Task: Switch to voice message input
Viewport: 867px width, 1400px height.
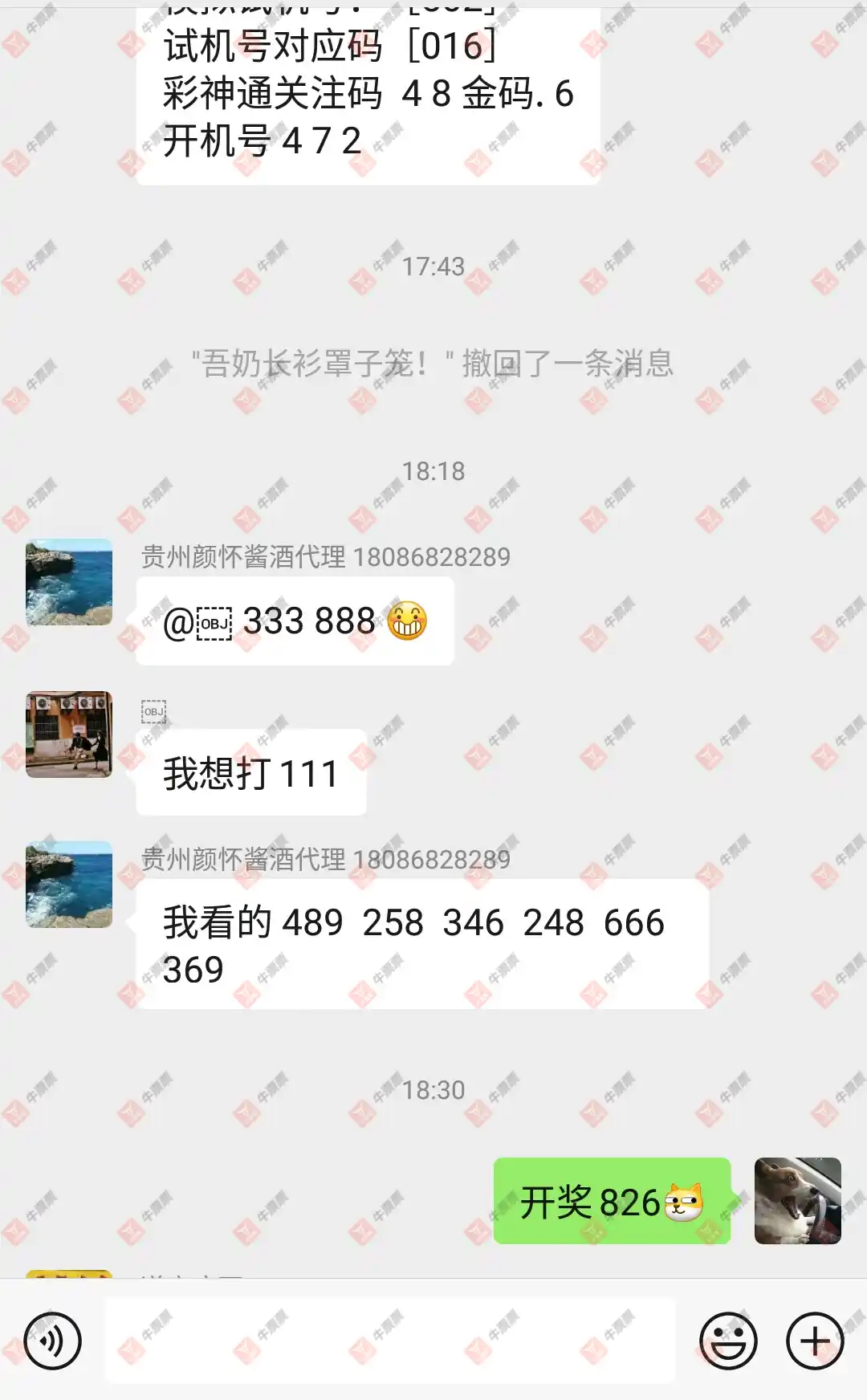Action: pyautogui.click(x=53, y=1341)
